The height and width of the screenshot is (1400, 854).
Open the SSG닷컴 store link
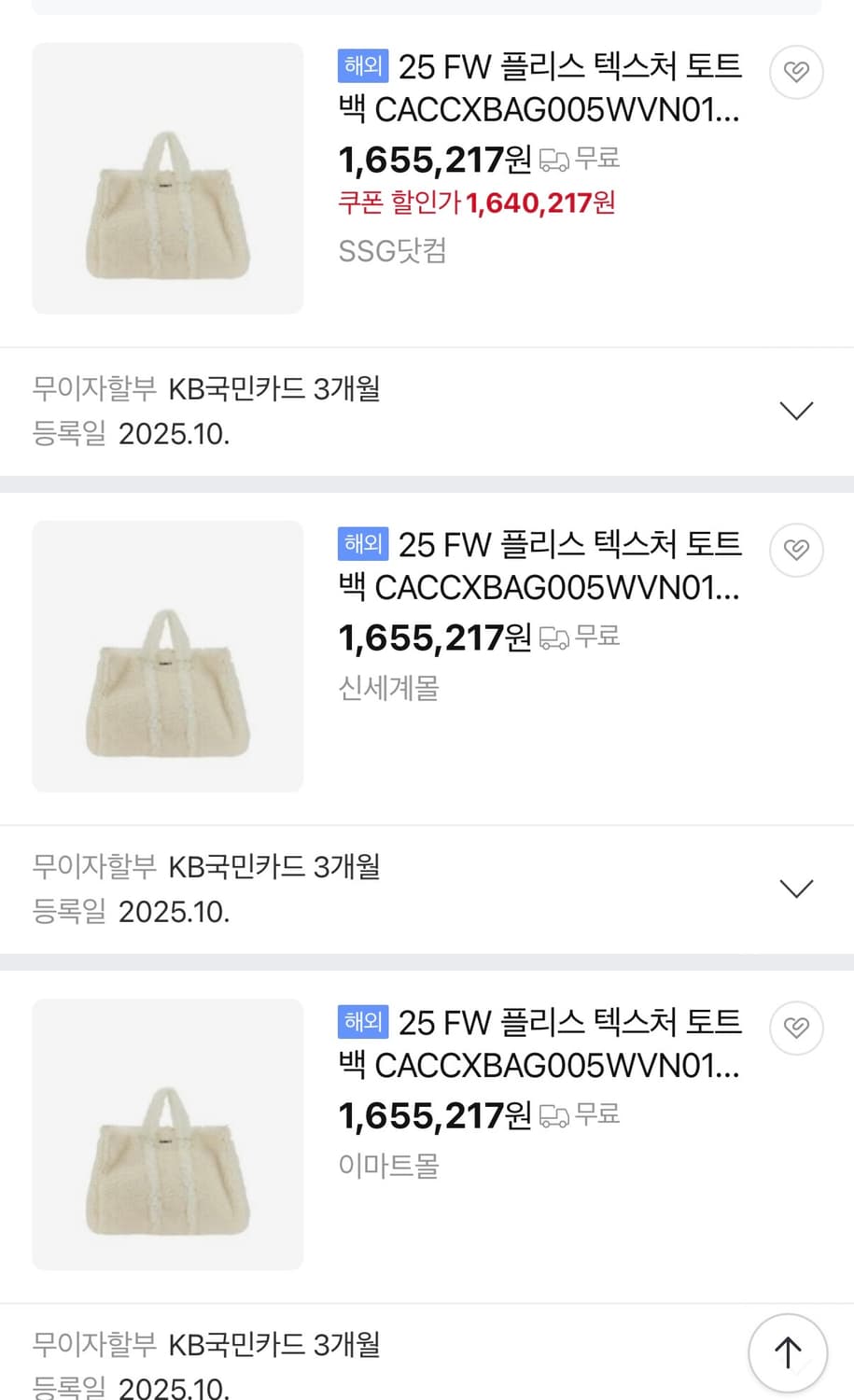(x=391, y=252)
